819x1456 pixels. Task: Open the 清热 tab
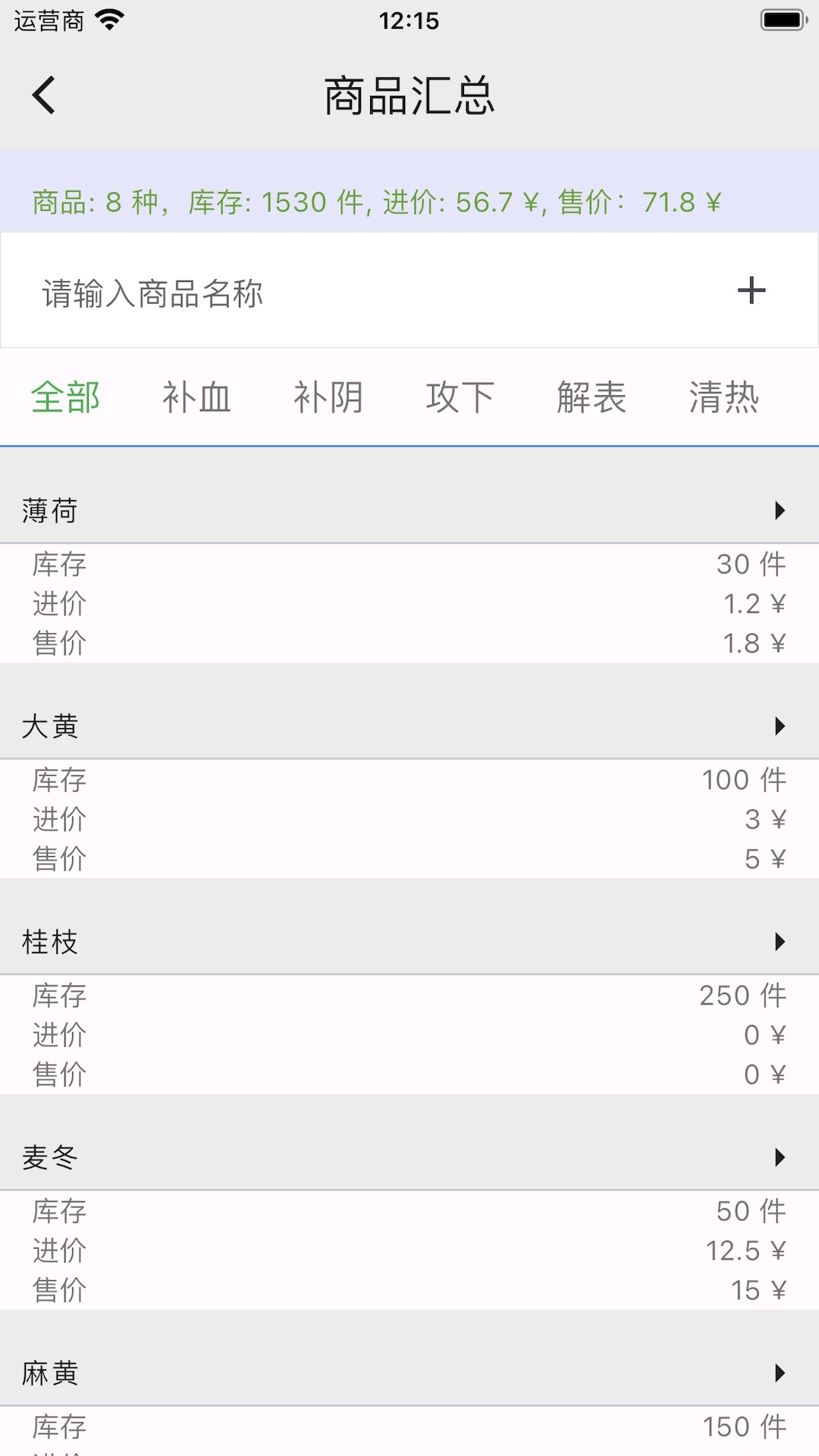724,397
